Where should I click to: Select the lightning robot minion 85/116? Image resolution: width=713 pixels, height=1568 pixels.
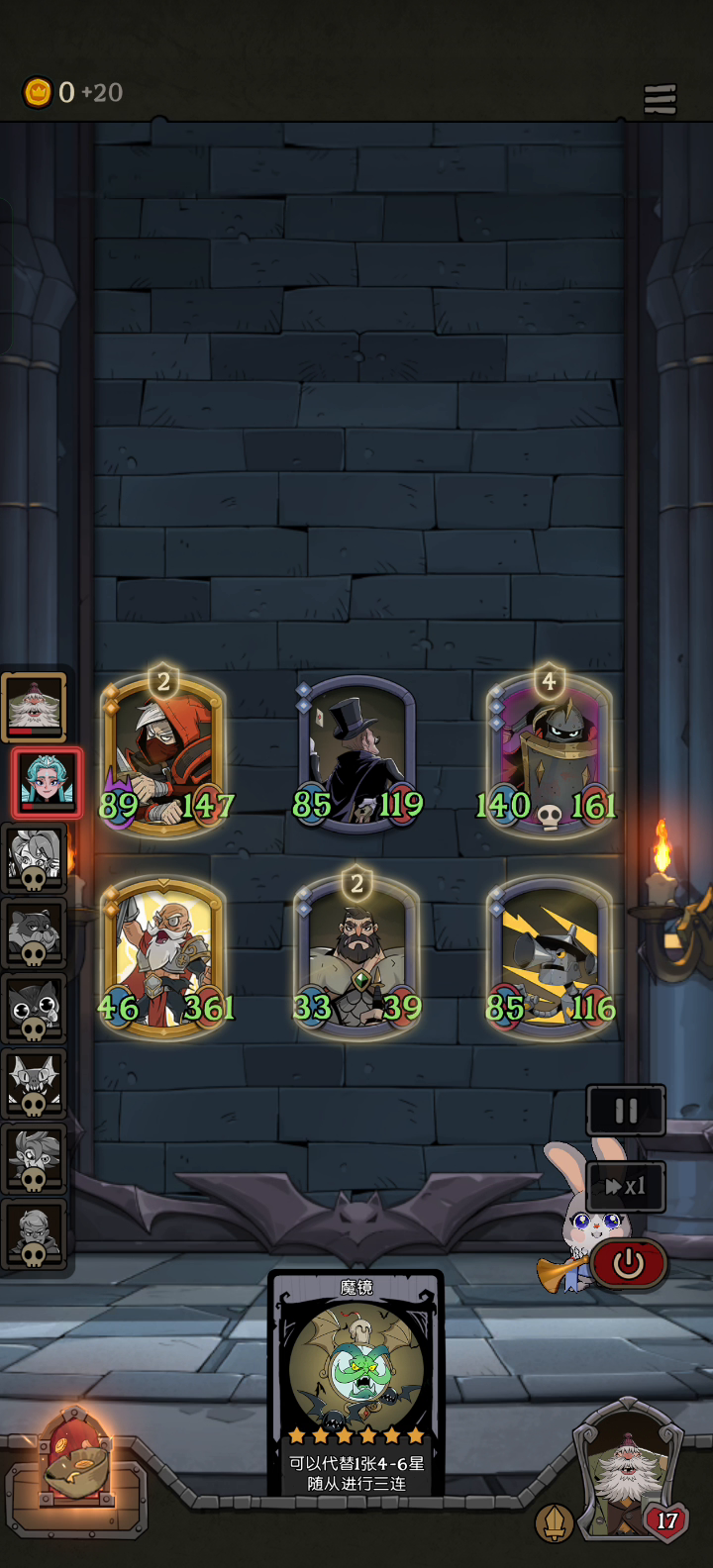550,957
